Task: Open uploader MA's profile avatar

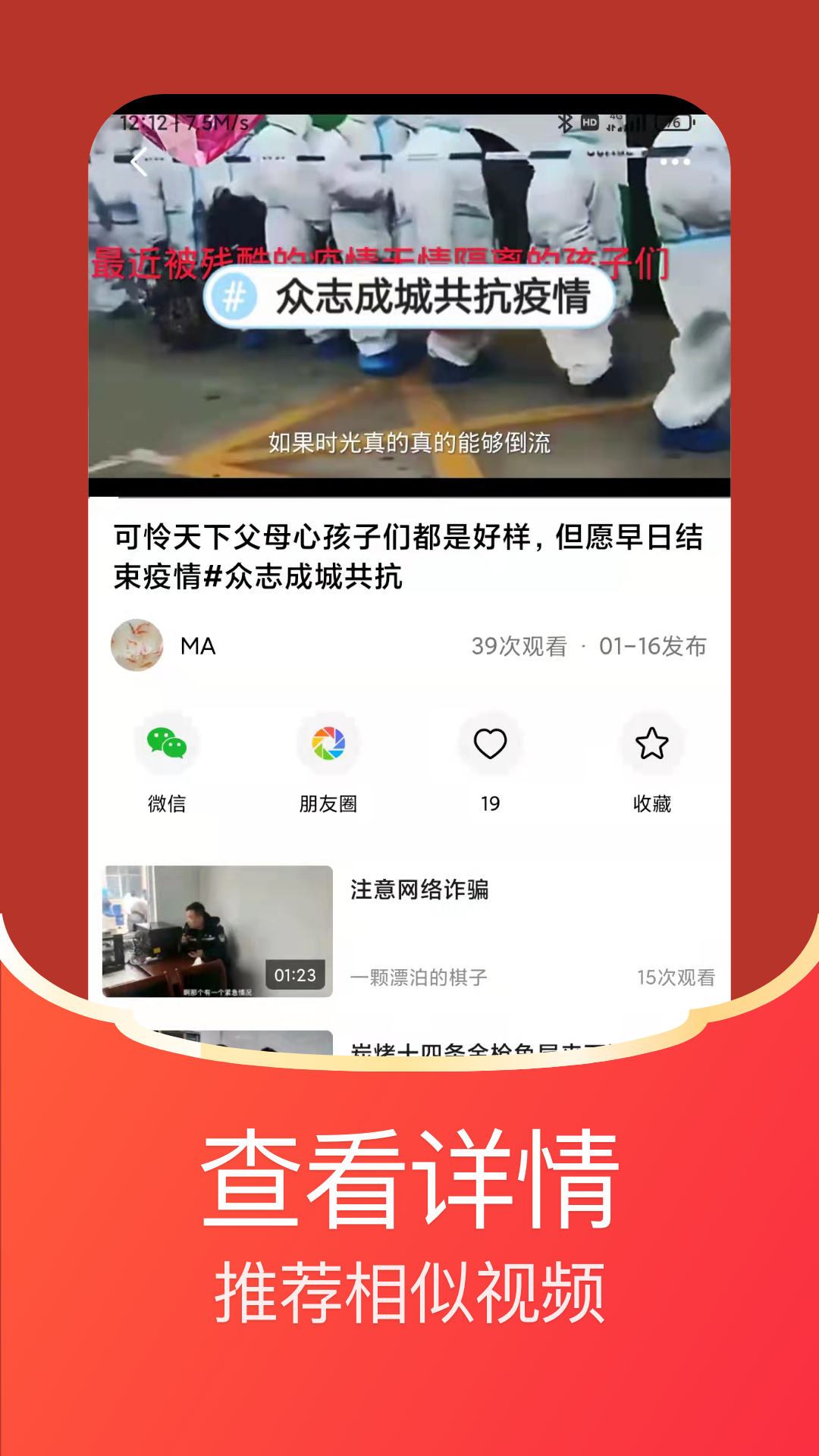Action: [138, 647]
